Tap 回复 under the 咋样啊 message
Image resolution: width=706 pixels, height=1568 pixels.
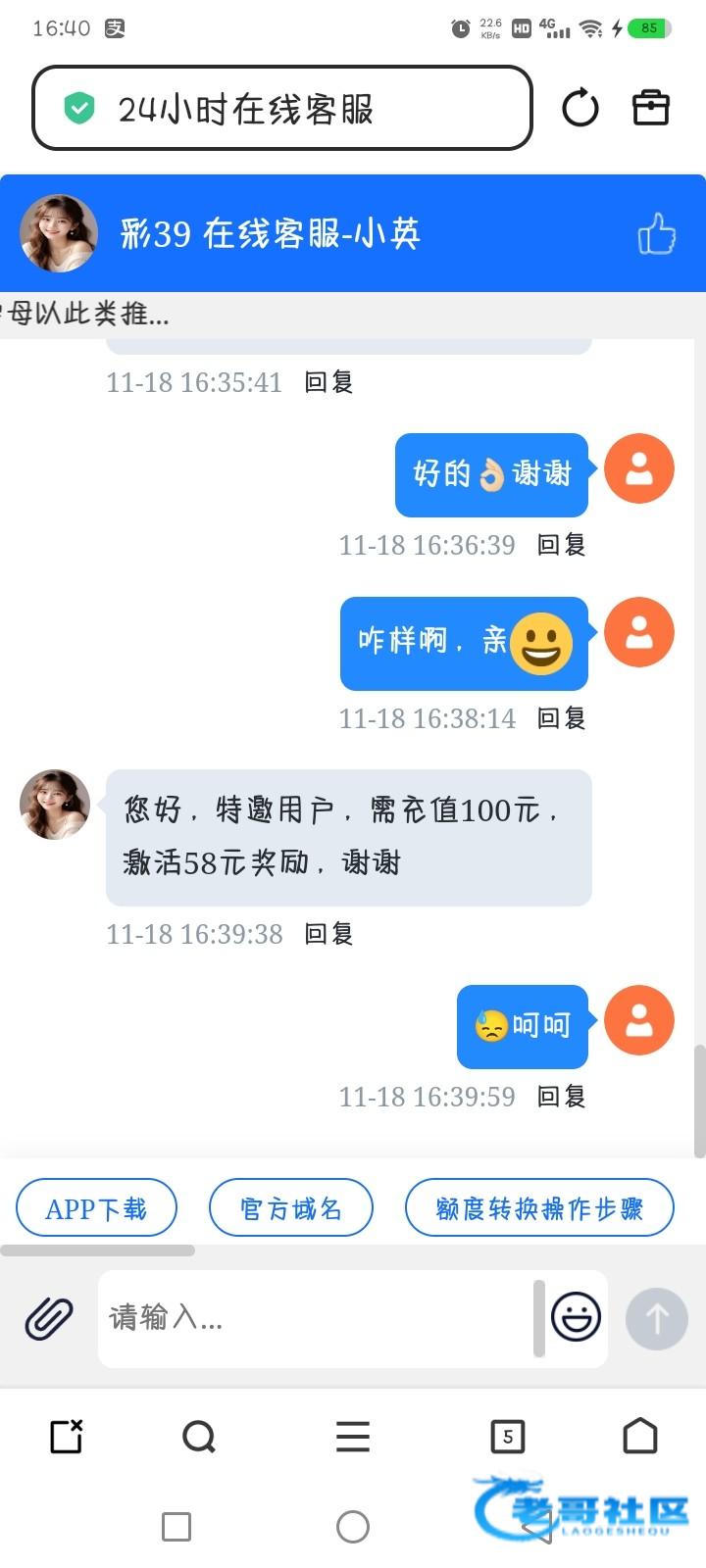click(561, 718)
